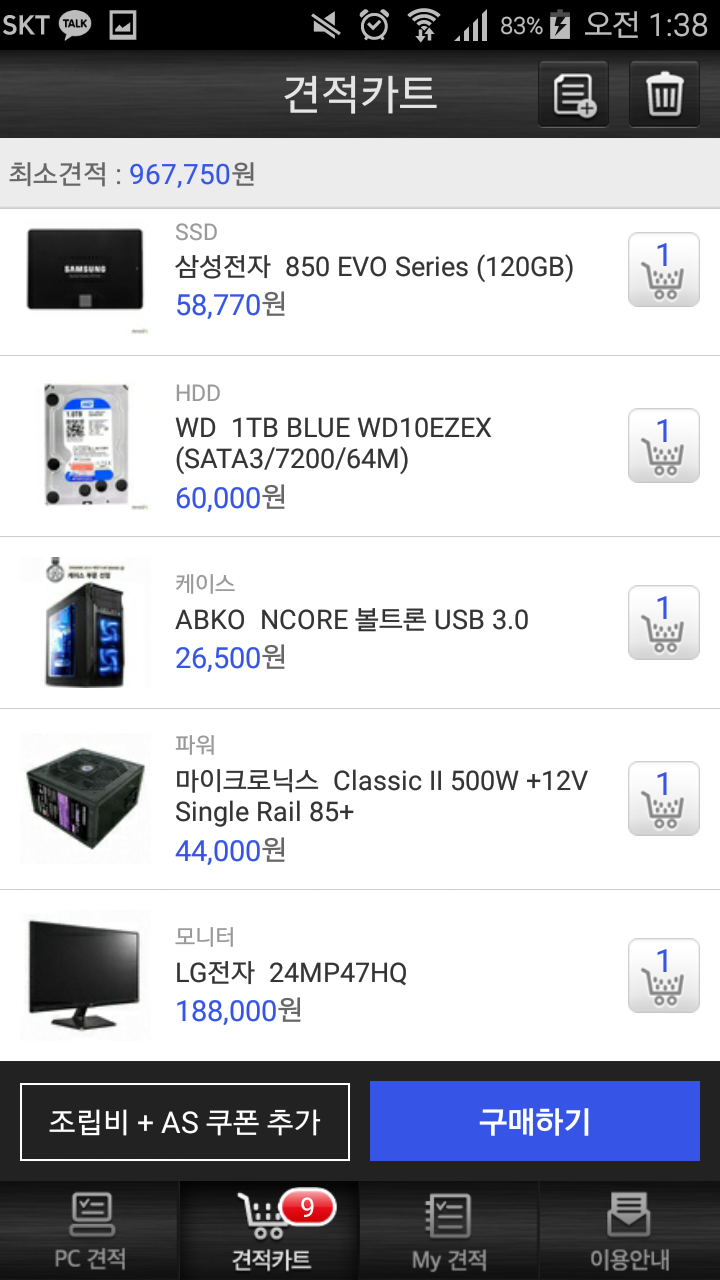Screen dimensions: 720x1280
Task: Tap the 조립비 + AS 쿠폰 추가 button
Action: pyautogui.click(x=185, y=1122)
